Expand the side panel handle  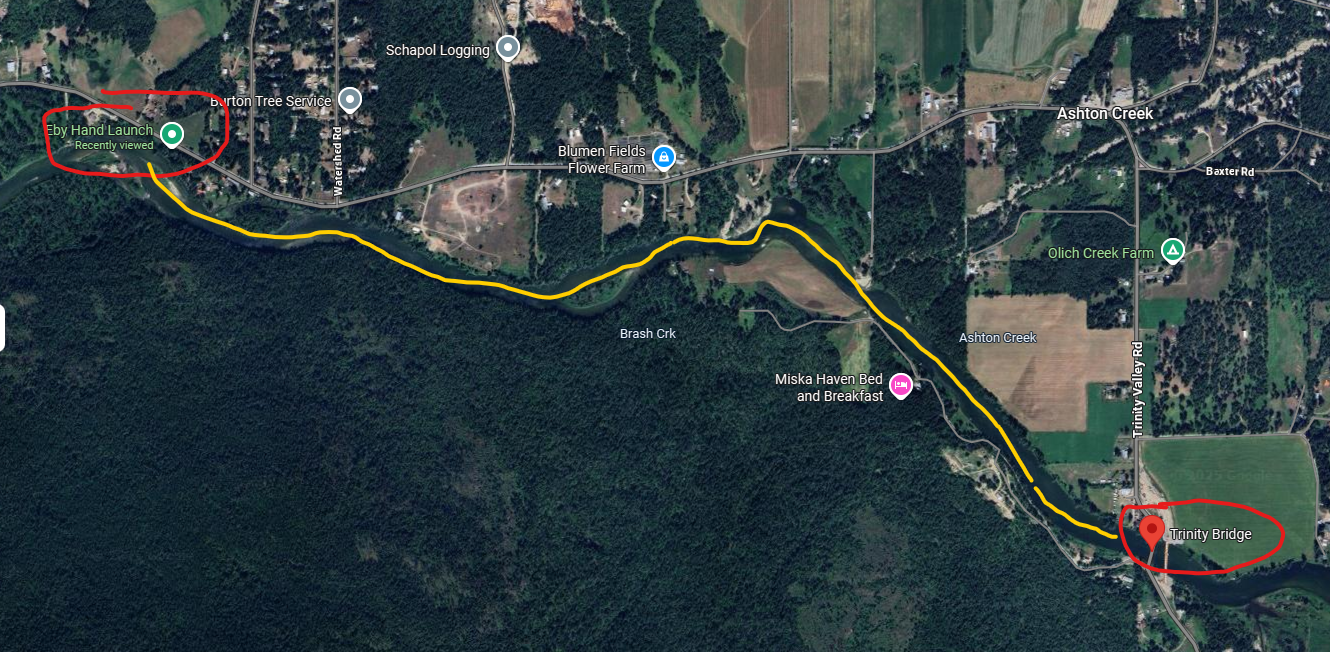coord(2,328)
